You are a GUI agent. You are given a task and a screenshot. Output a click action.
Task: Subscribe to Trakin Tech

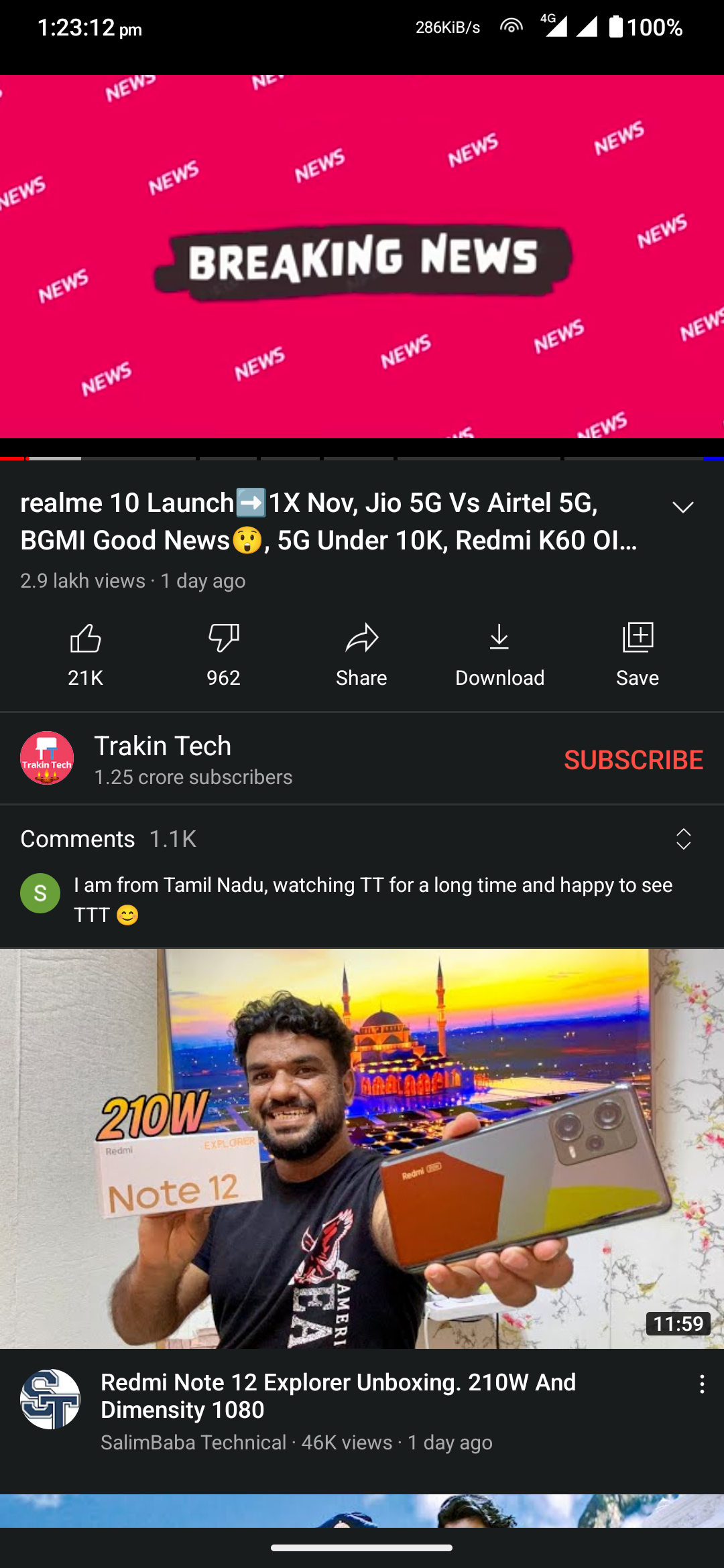(x=633, y=759)
